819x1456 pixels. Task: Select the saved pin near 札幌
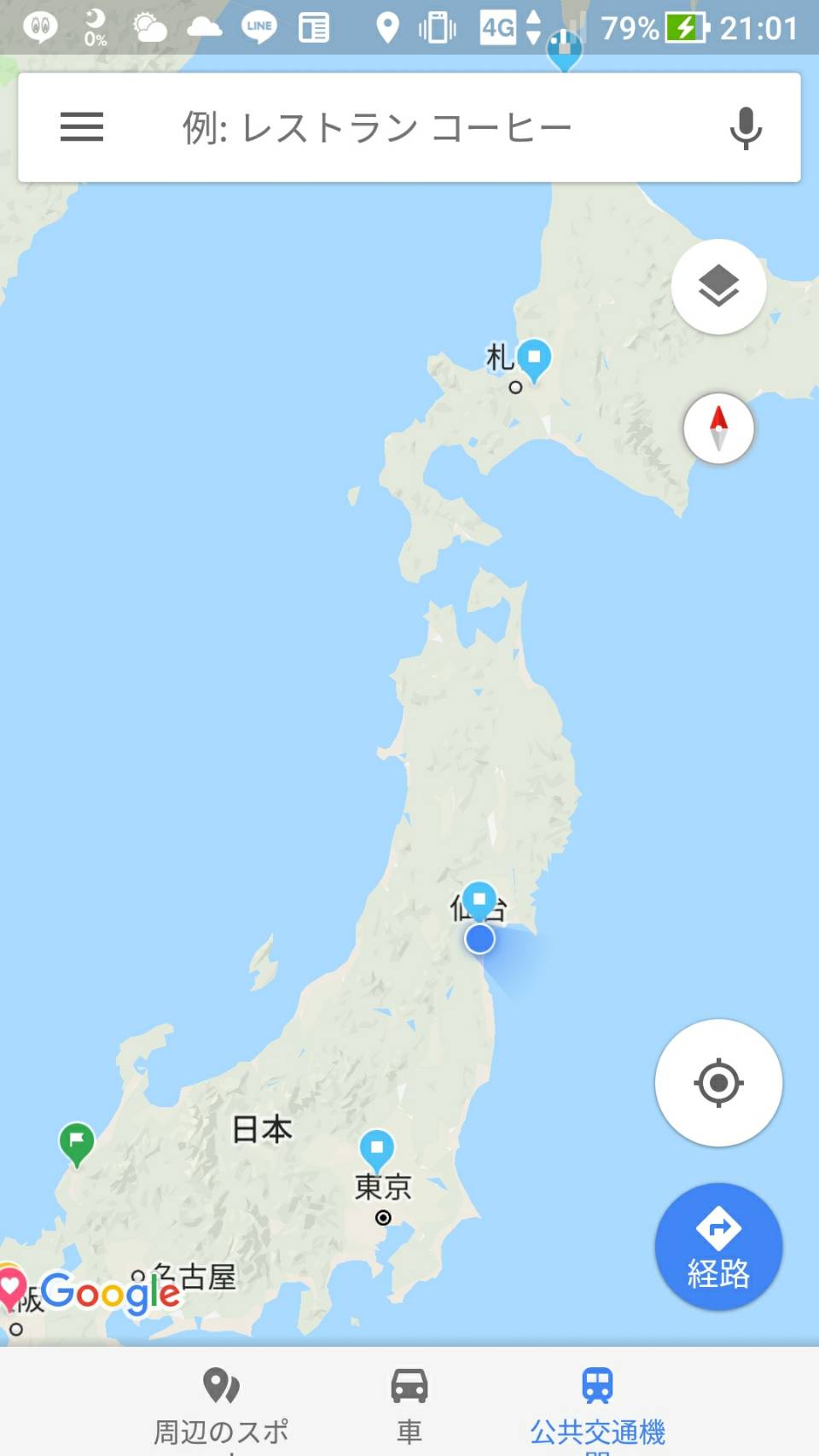[x=534, y=357]
